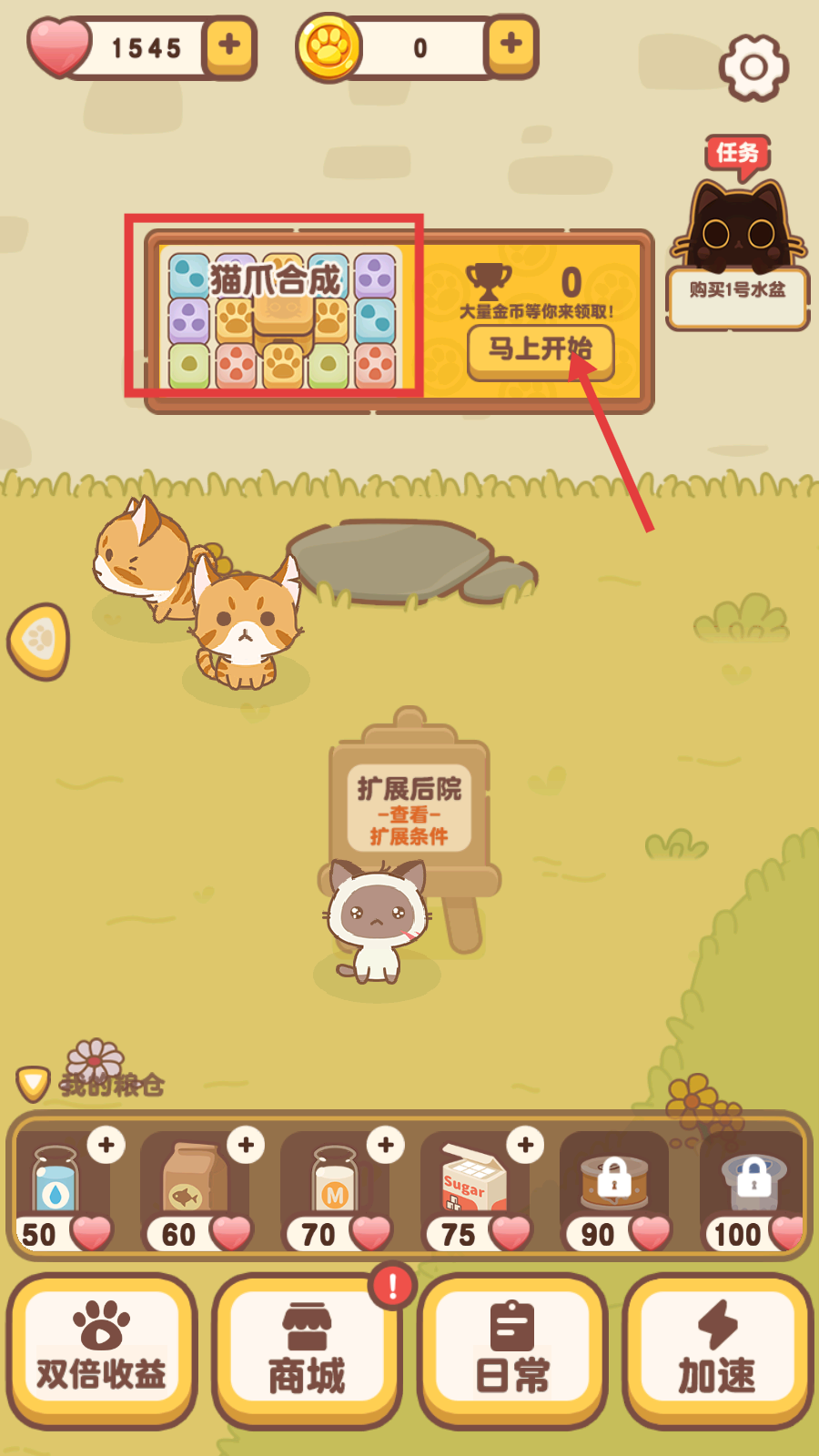Tap 加速 to speed up

coord(717,1350)
